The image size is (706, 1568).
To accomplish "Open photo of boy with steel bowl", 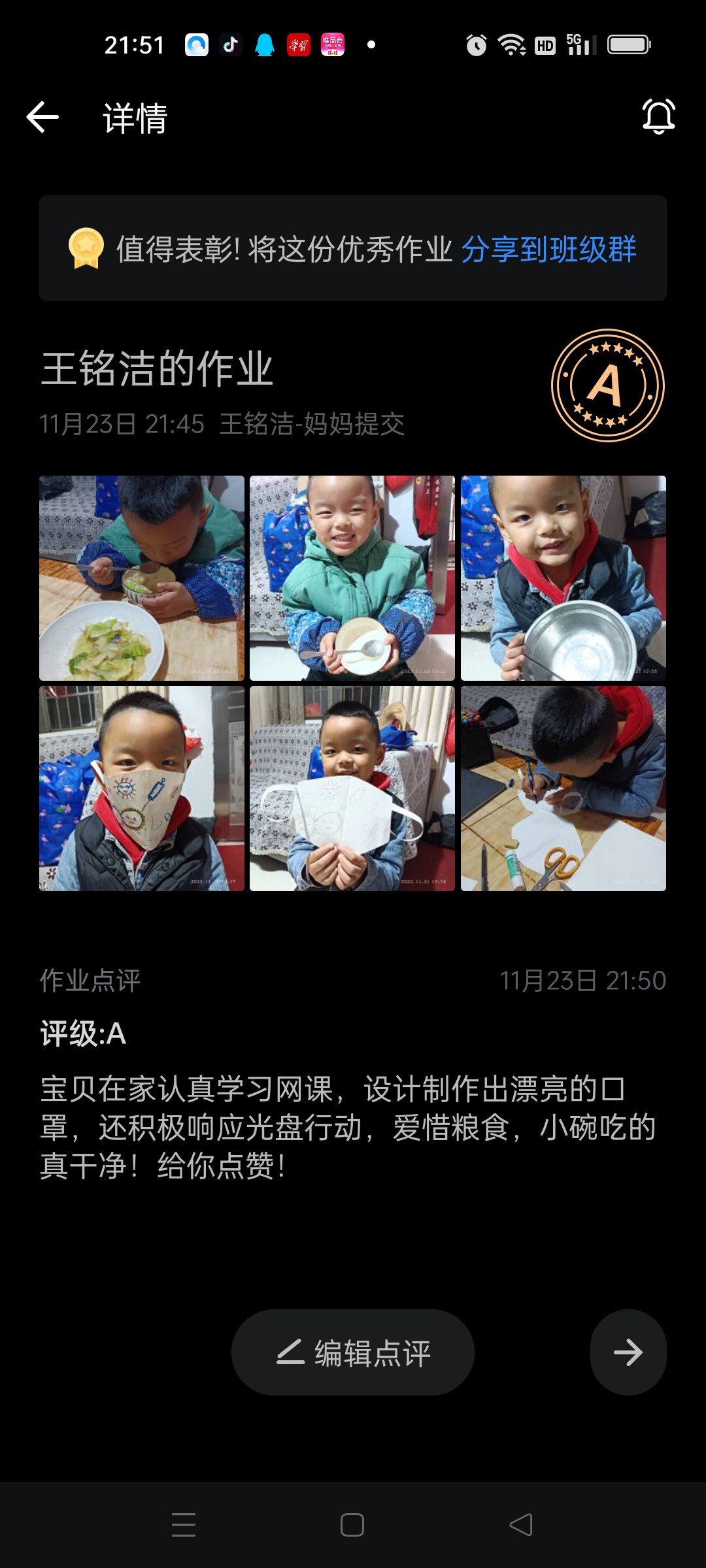I will pos(563,578).
